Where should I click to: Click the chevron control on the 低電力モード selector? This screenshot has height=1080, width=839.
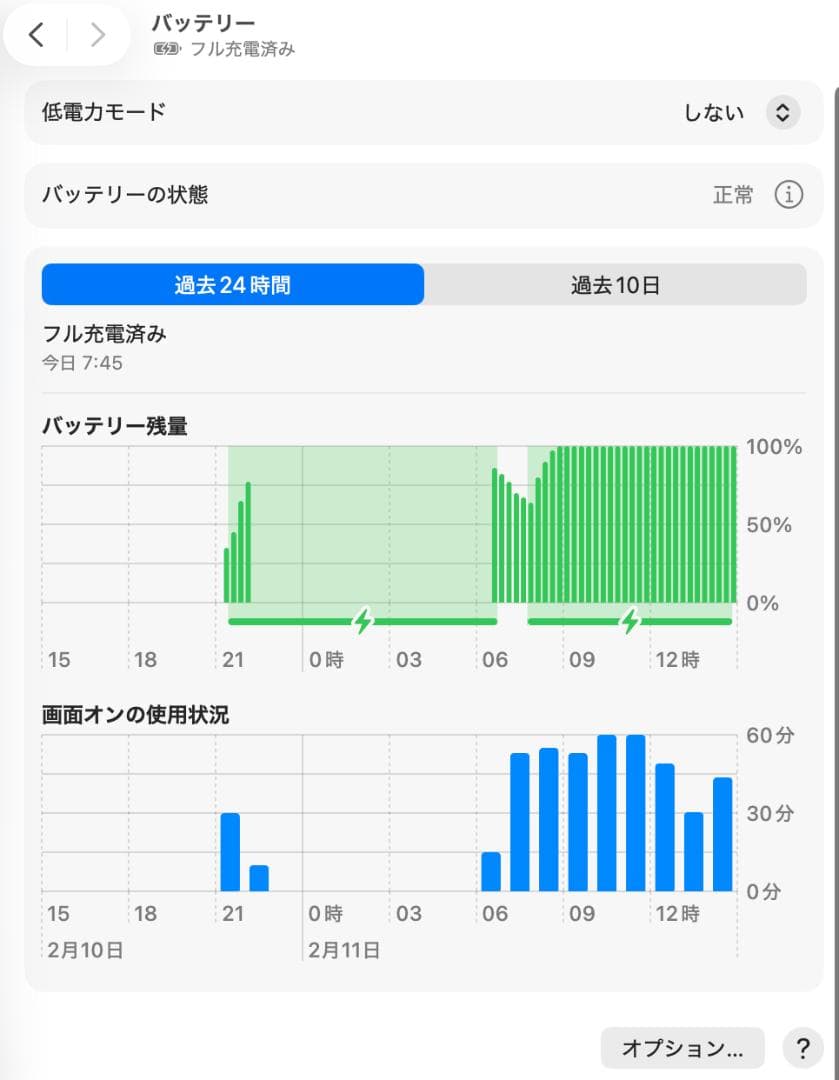pos(783,113)
